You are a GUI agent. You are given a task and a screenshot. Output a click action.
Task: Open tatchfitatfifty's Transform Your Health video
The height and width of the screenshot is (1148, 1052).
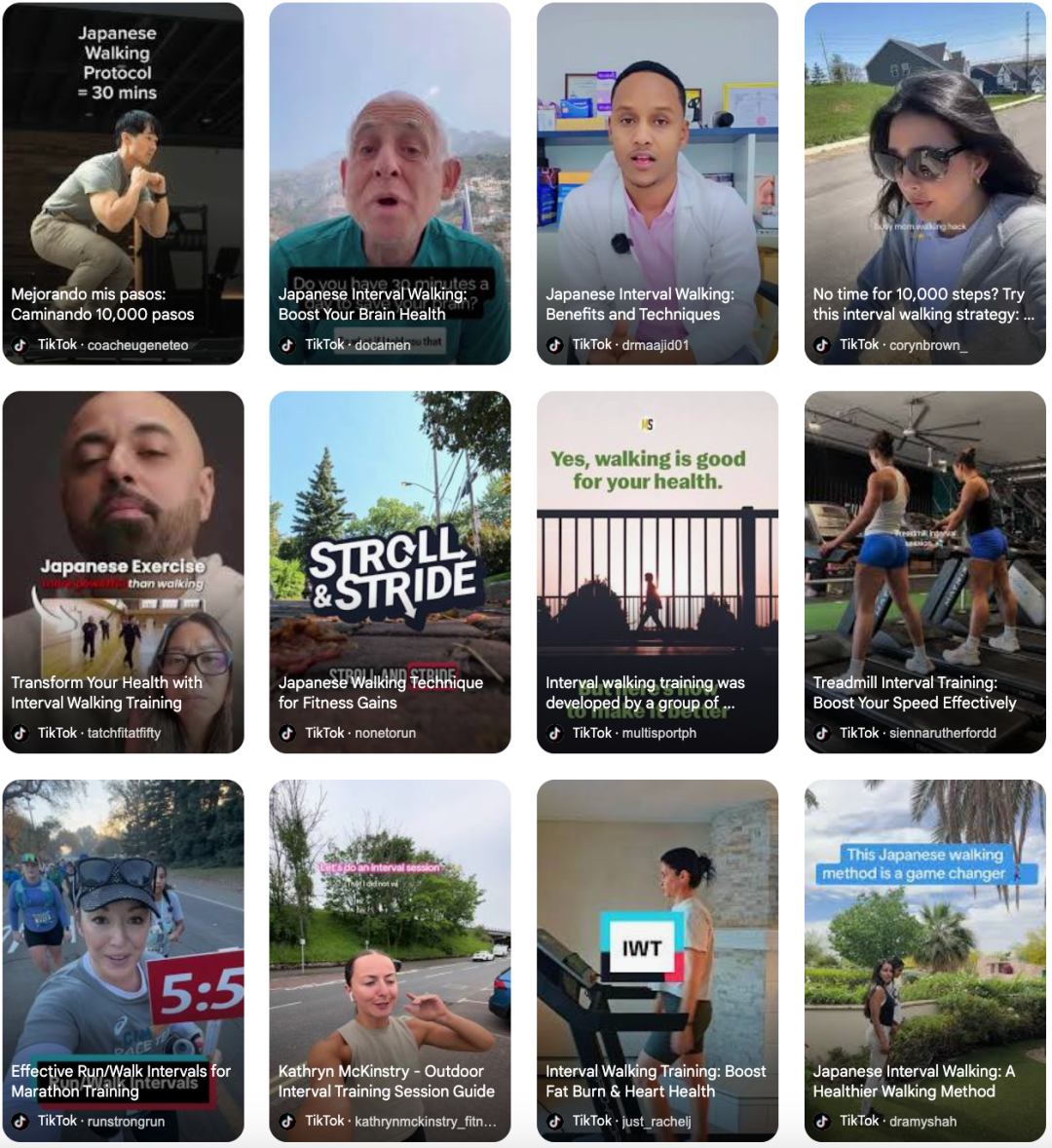(123, 571)
